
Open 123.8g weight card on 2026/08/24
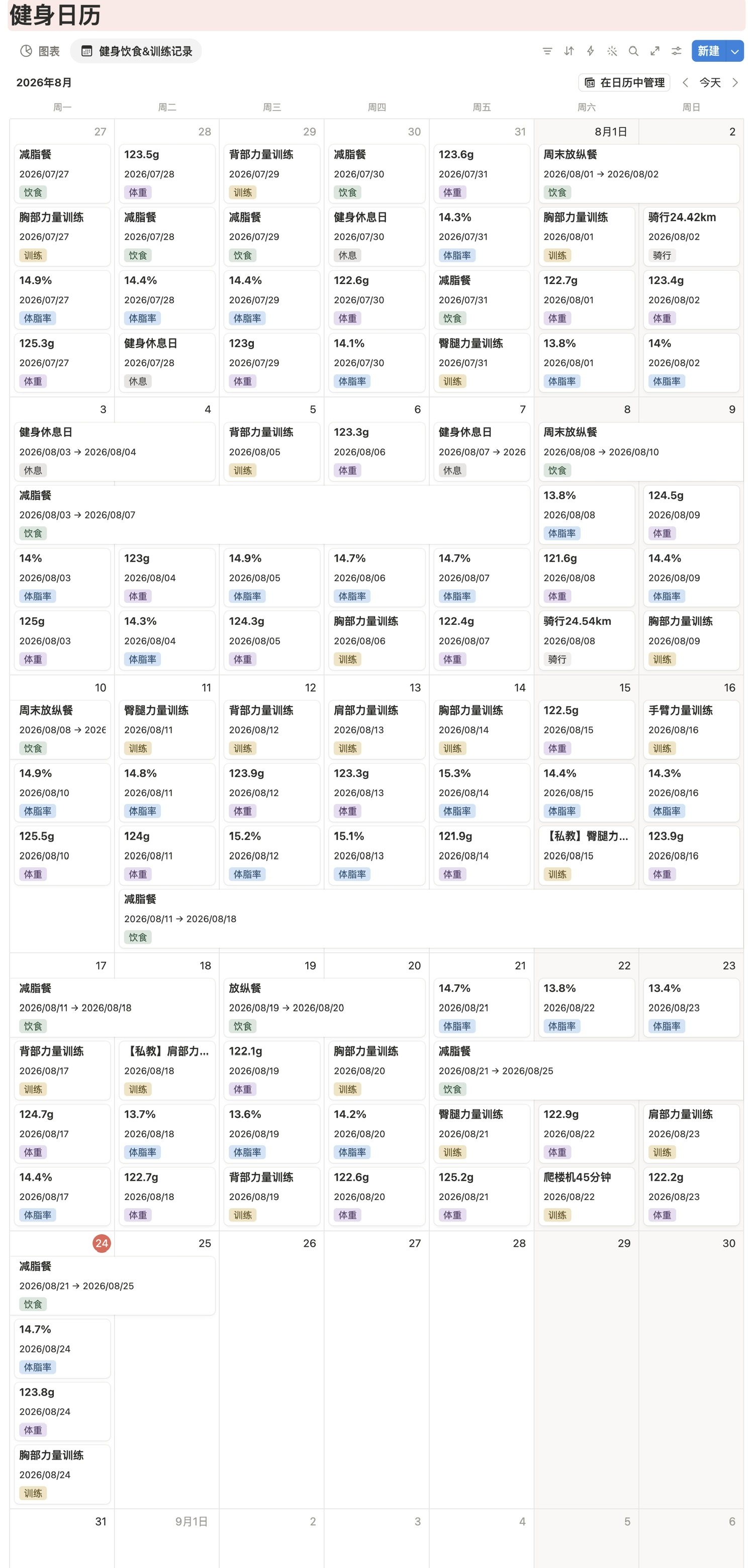pyautogui.click(x=62, y=1411)
